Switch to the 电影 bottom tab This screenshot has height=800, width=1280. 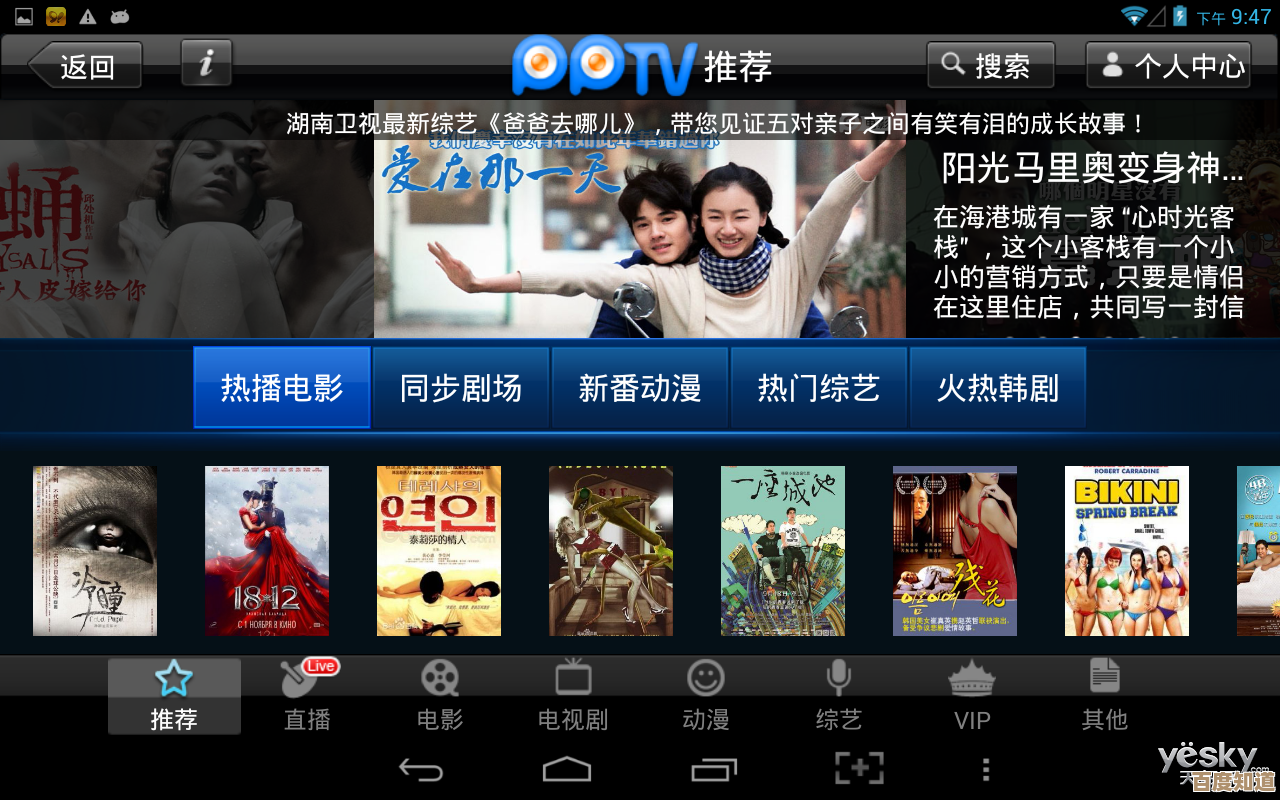tap(440, 696)
